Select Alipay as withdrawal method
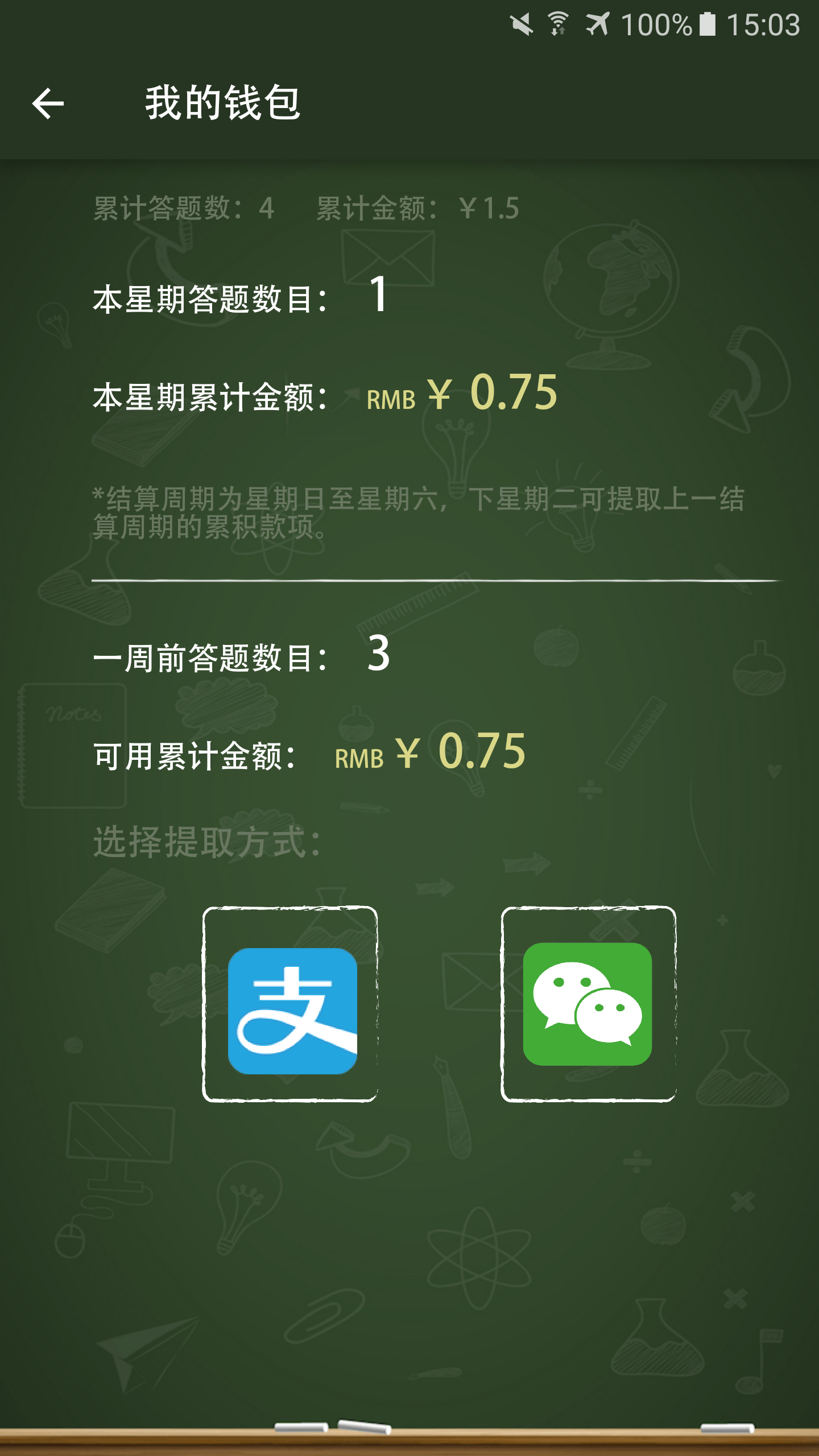Screen dimensions: 819x1456 pyautogui.click(x=291, y=1004)
